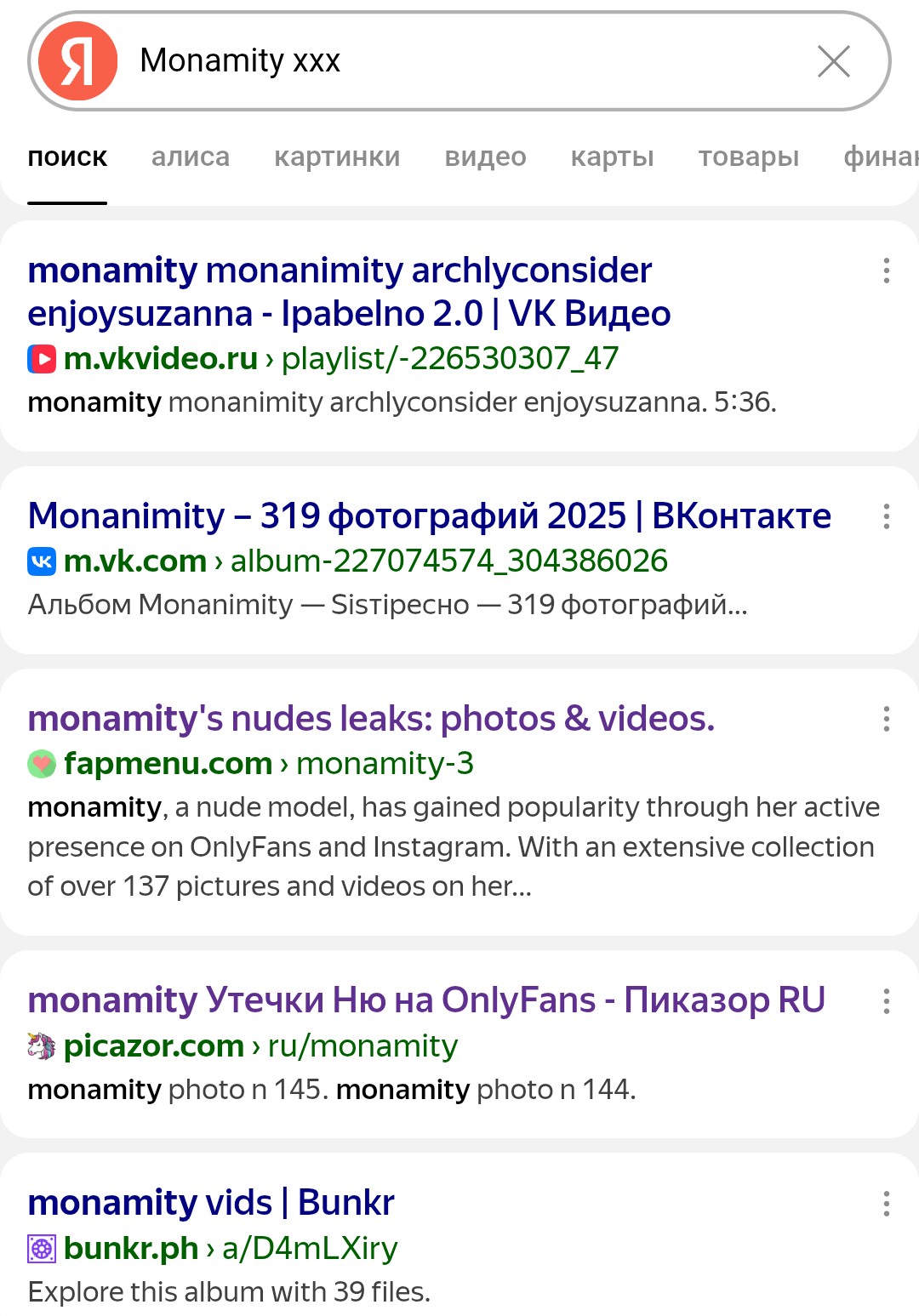Open the more options for the ВКонтакте album result
This screenshot has height=1316, width=919.
click(x=886, y=516)
